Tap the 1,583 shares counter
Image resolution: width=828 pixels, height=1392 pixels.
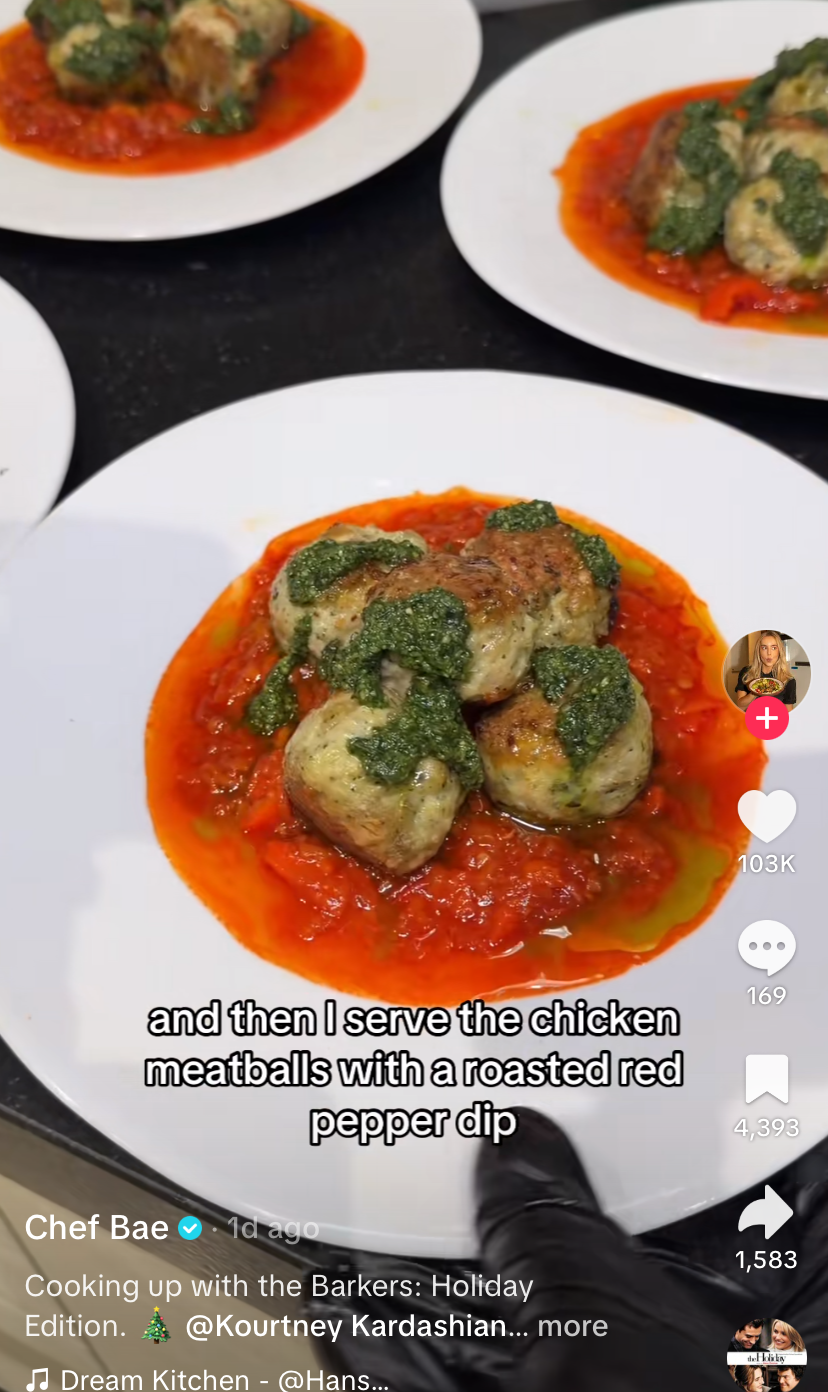(x=765, y=1260)
